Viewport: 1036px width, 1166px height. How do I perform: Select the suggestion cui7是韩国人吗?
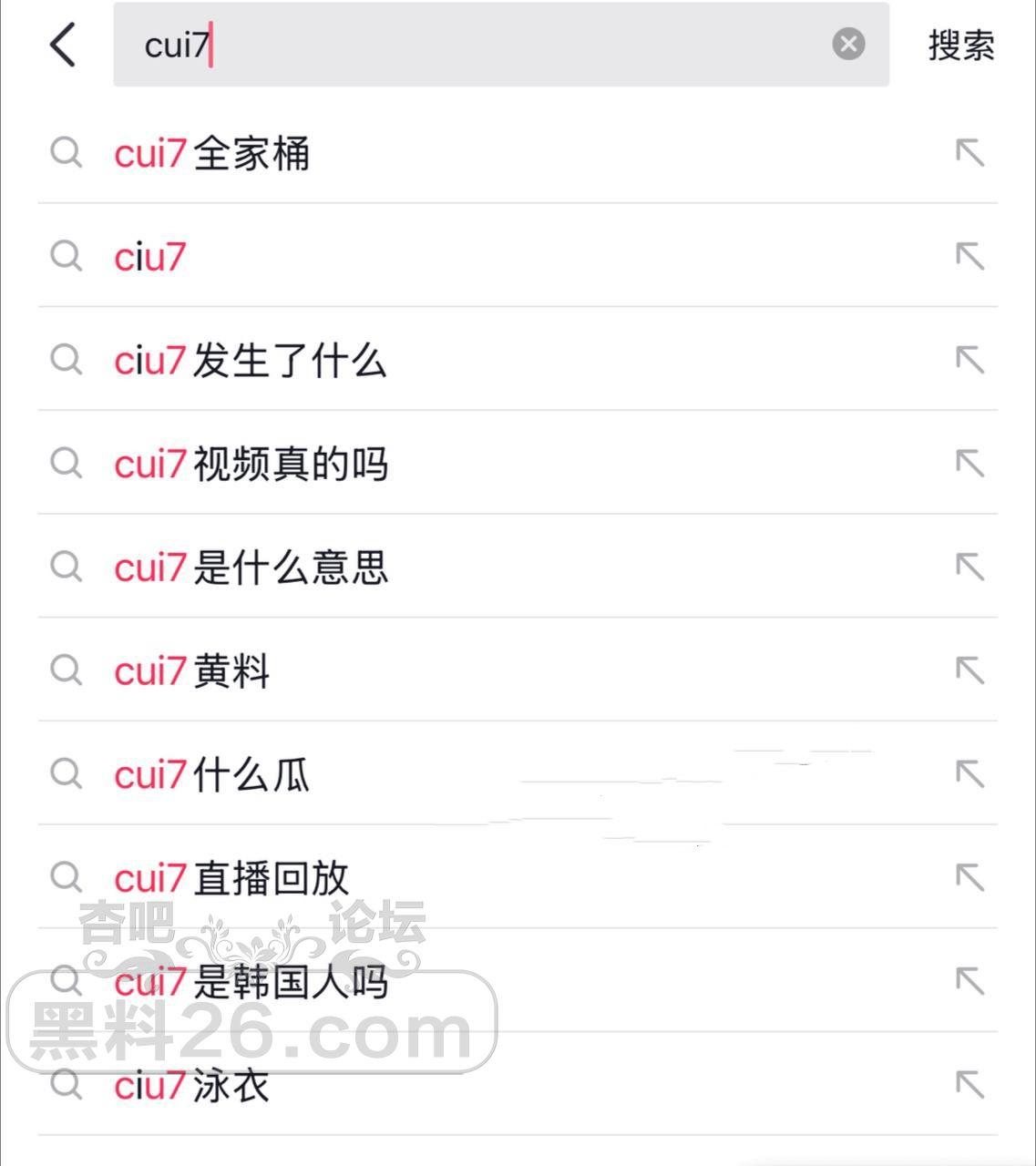point(251,982)
